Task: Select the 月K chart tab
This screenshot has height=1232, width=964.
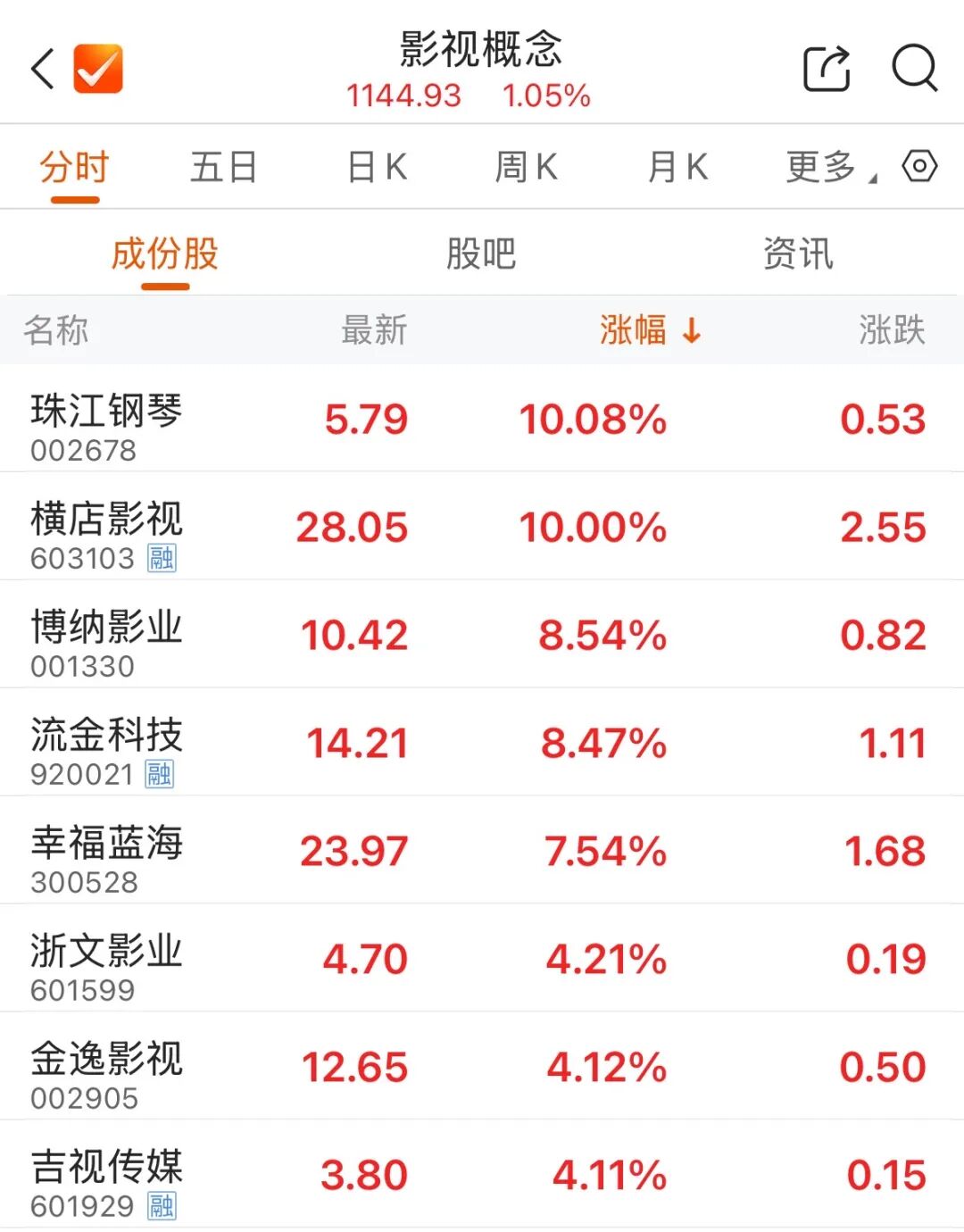Action: (x=678, y=167)
